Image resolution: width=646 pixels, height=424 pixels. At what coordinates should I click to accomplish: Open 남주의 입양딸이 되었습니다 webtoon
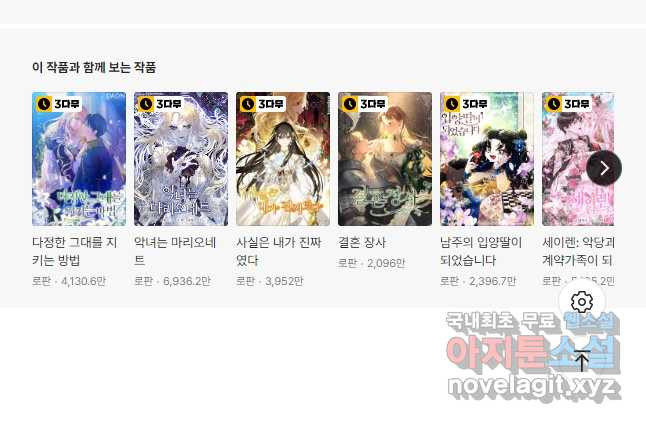click(x=487, y=159)
